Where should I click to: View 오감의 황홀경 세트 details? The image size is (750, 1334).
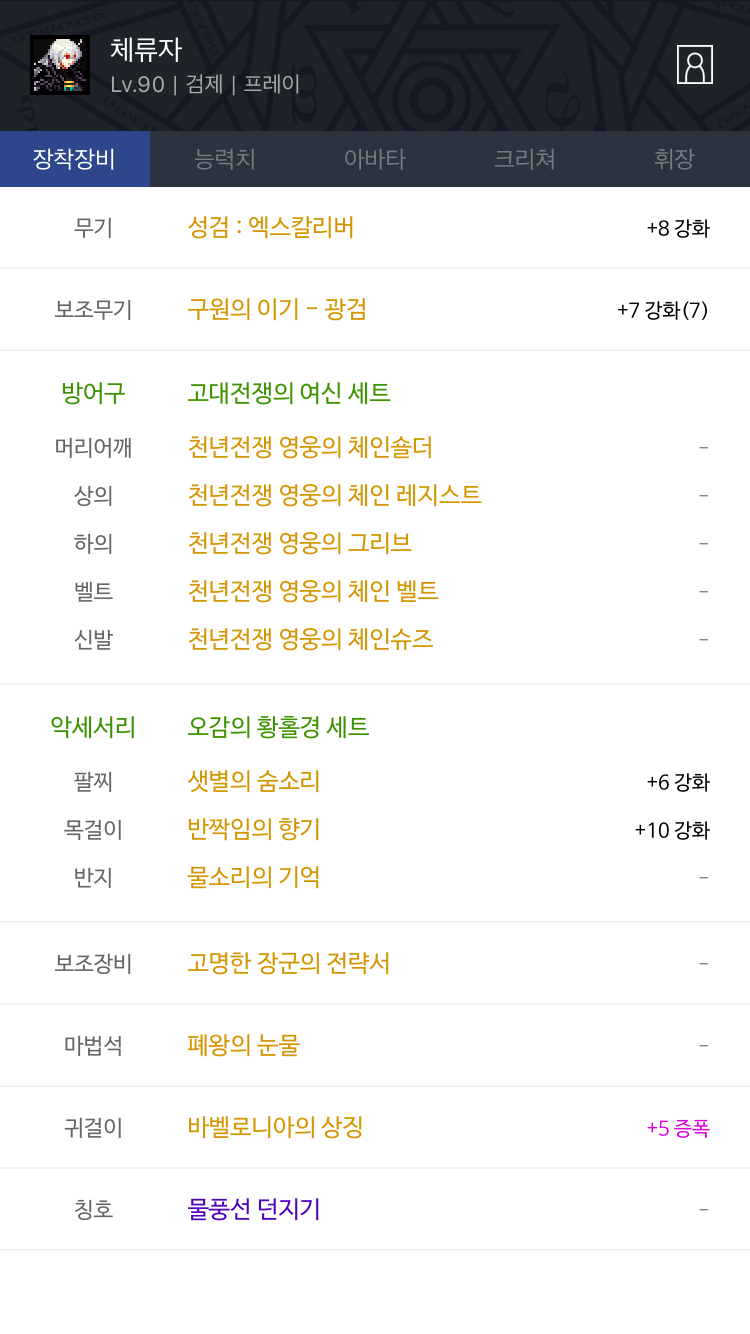point(278,727)
